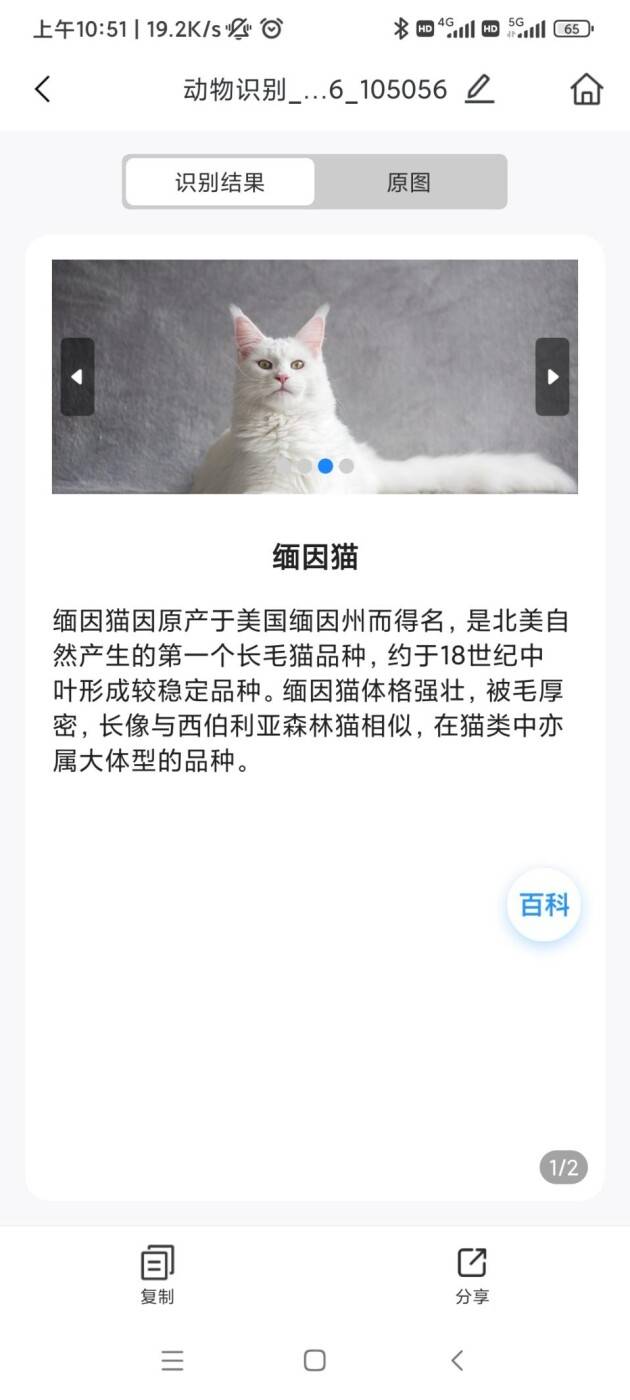The image size is (630, 1400).
Task: Tap the system home button
Action: point(315,1360)
